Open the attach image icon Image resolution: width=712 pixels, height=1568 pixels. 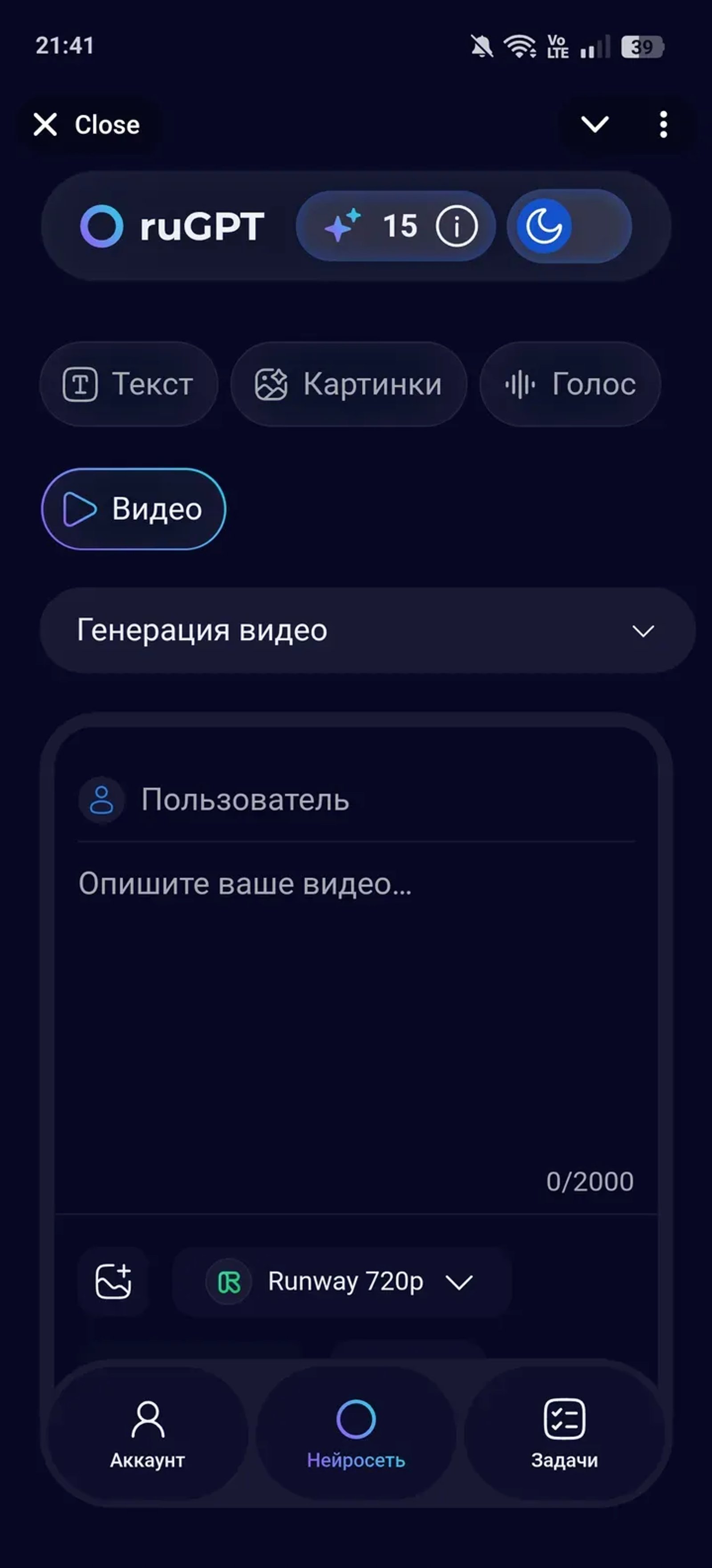click(113, 1280)
